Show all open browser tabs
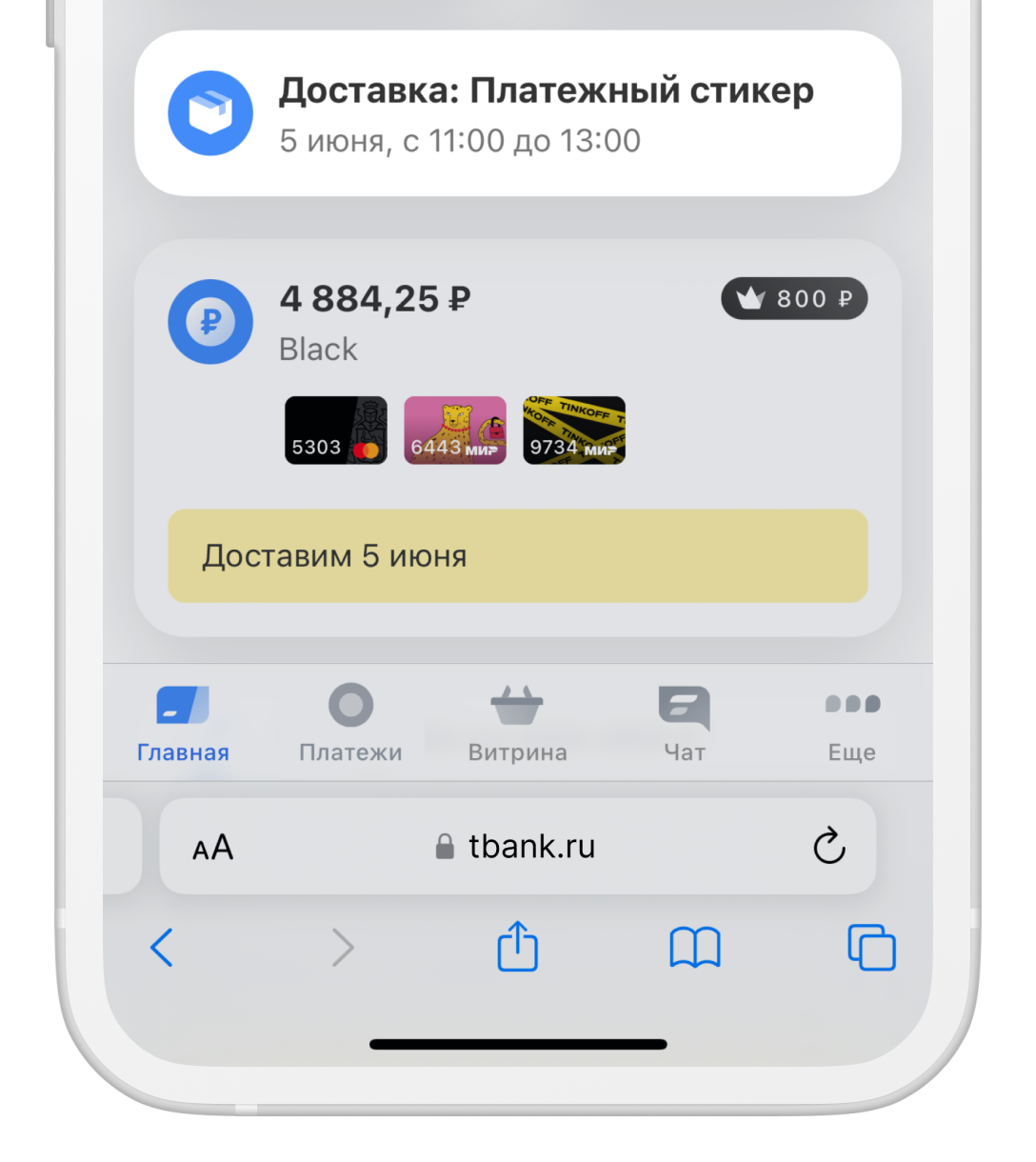1036x1162 pixels. pos(871,949)
